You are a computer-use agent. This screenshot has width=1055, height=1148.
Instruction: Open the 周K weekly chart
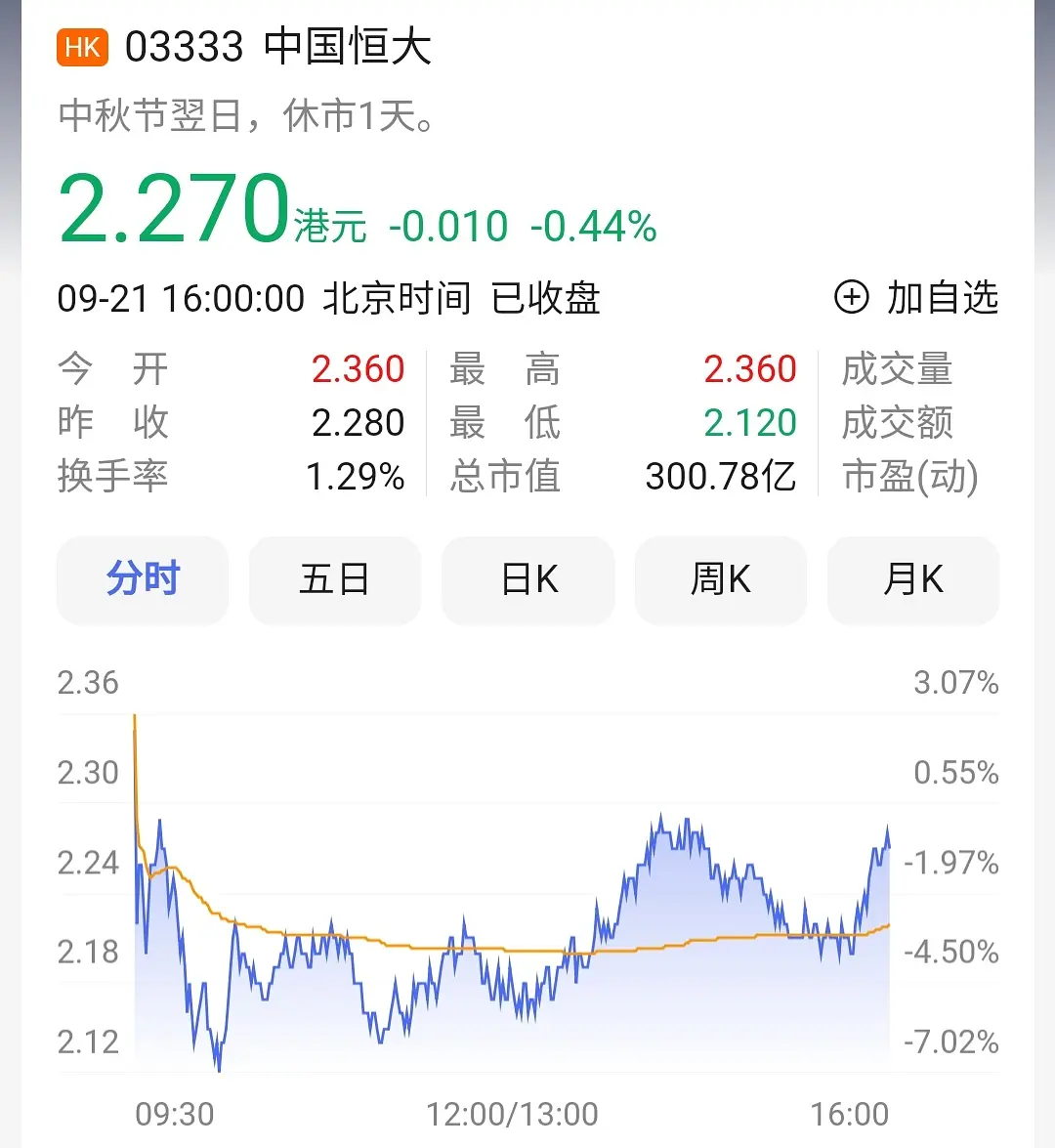(x=721, y=580)
